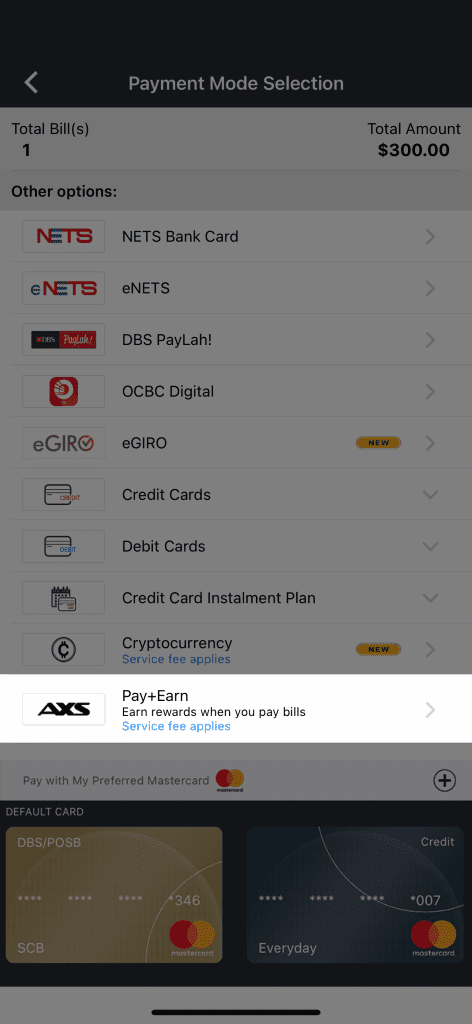Go back from Payment Mode Selection
The image size is (472, 1024).
tap(31, 83)
